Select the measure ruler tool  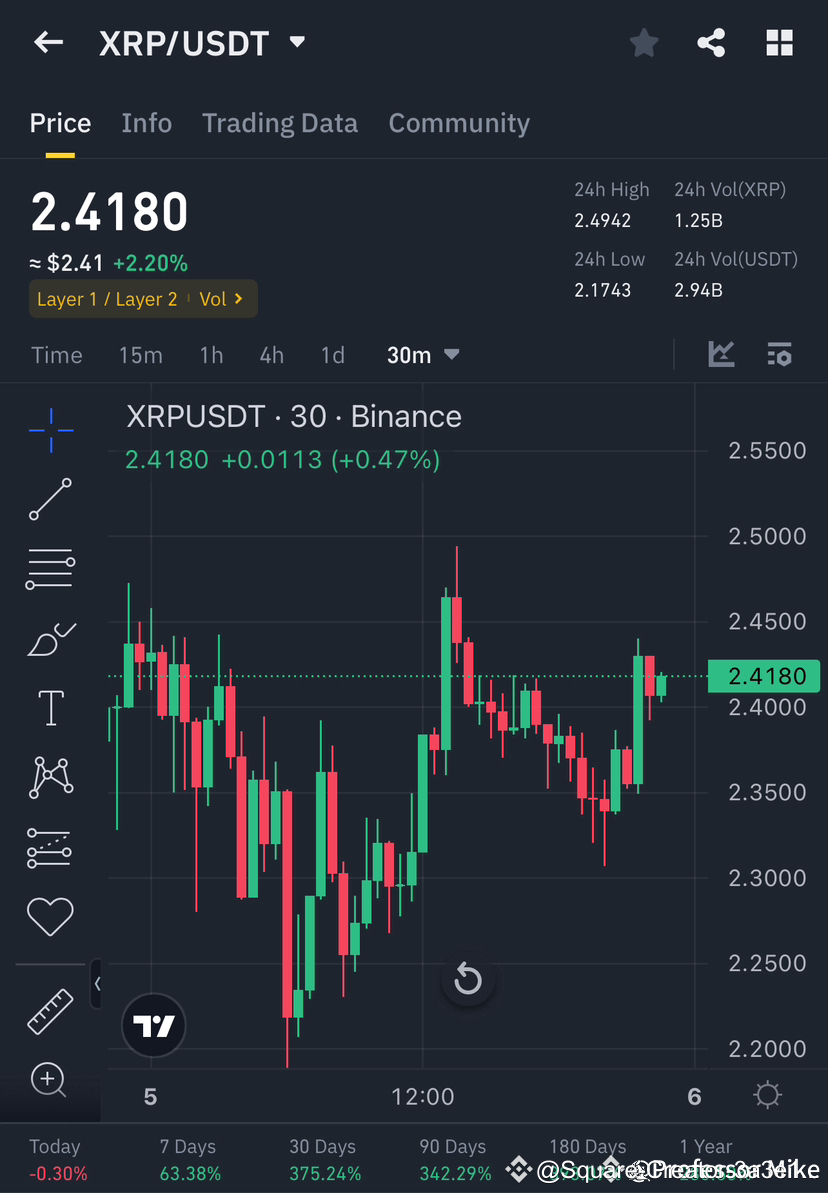50,1010
